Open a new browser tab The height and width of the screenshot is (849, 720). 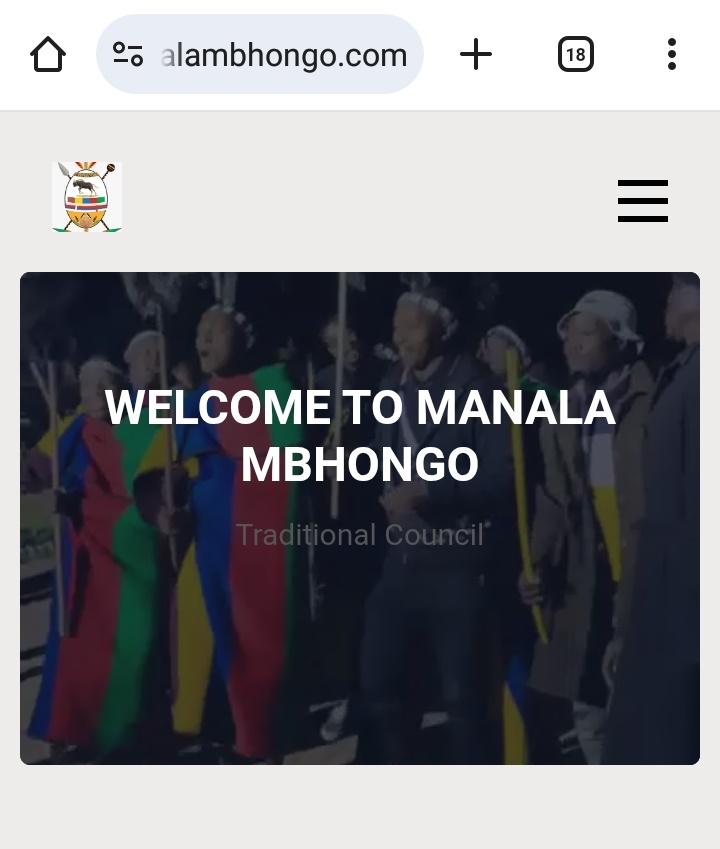pos(476,54)
